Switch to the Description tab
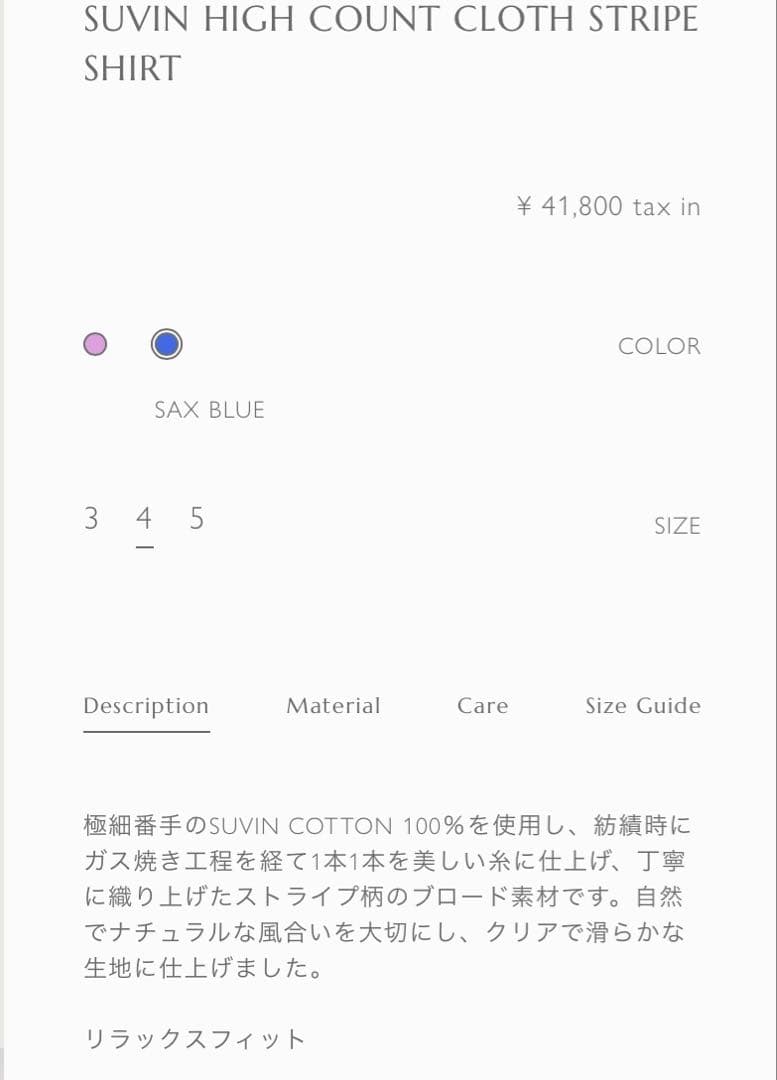 point(146,706)
